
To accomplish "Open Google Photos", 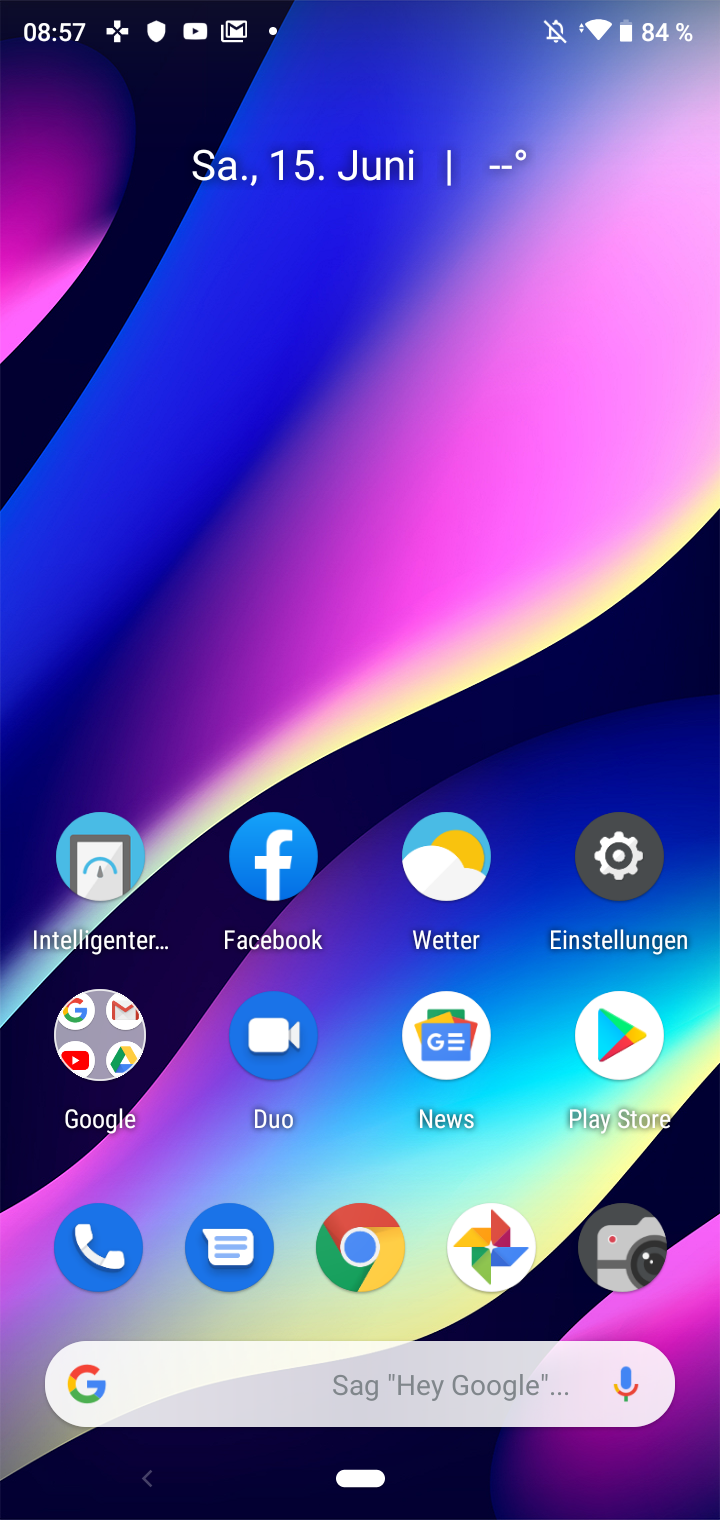I will (x=491, y=1247).
